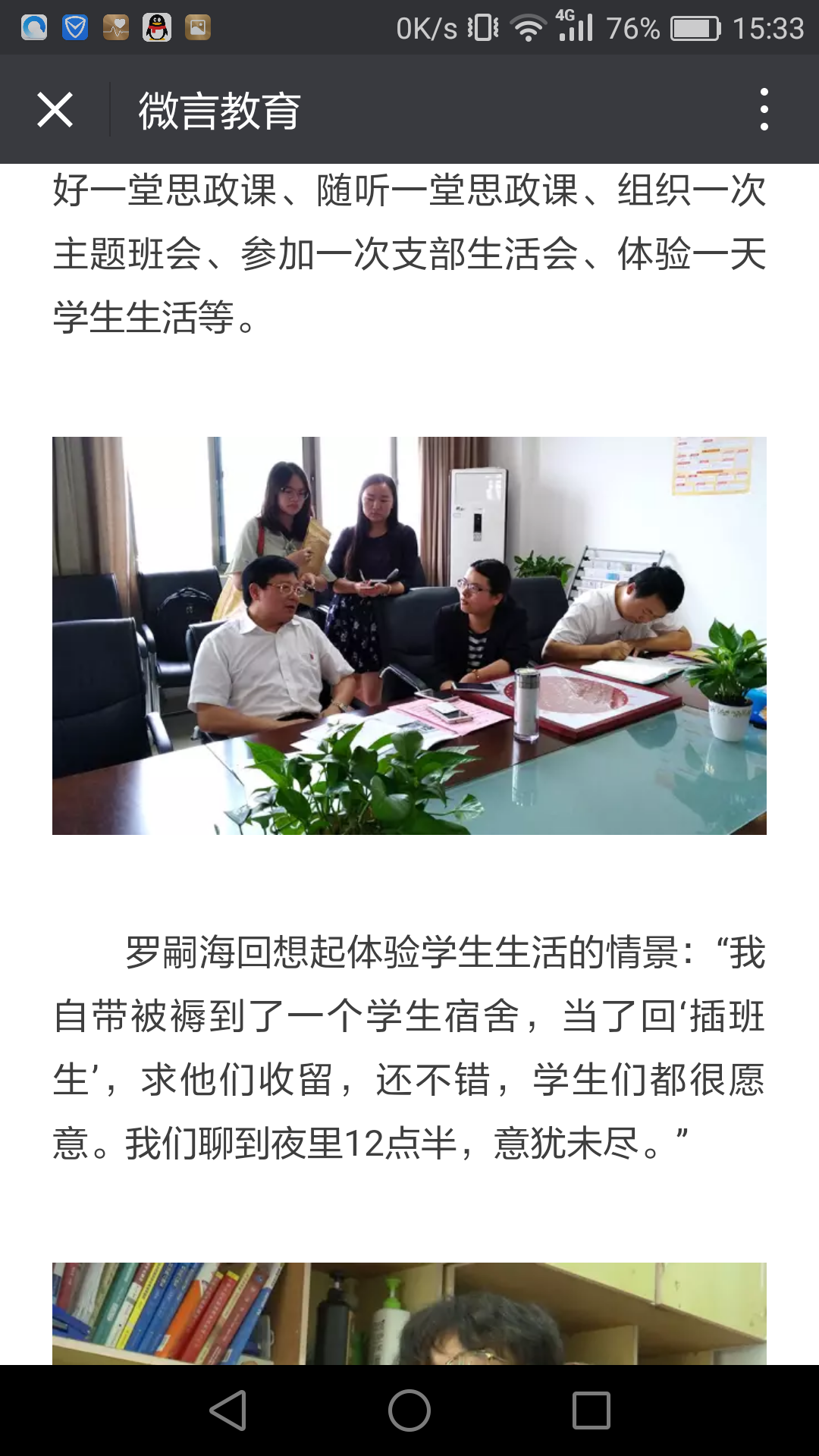The image size is (819, 1456).
Task: Open the bookshelf photo at the bottom
Action: [409, 1313]
